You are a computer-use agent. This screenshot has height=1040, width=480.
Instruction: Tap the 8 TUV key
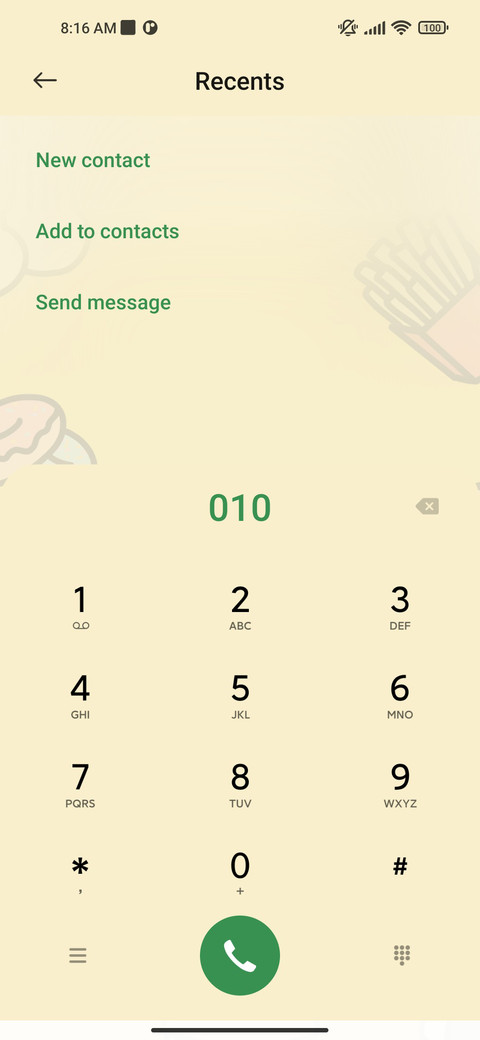tap(240, 785)
